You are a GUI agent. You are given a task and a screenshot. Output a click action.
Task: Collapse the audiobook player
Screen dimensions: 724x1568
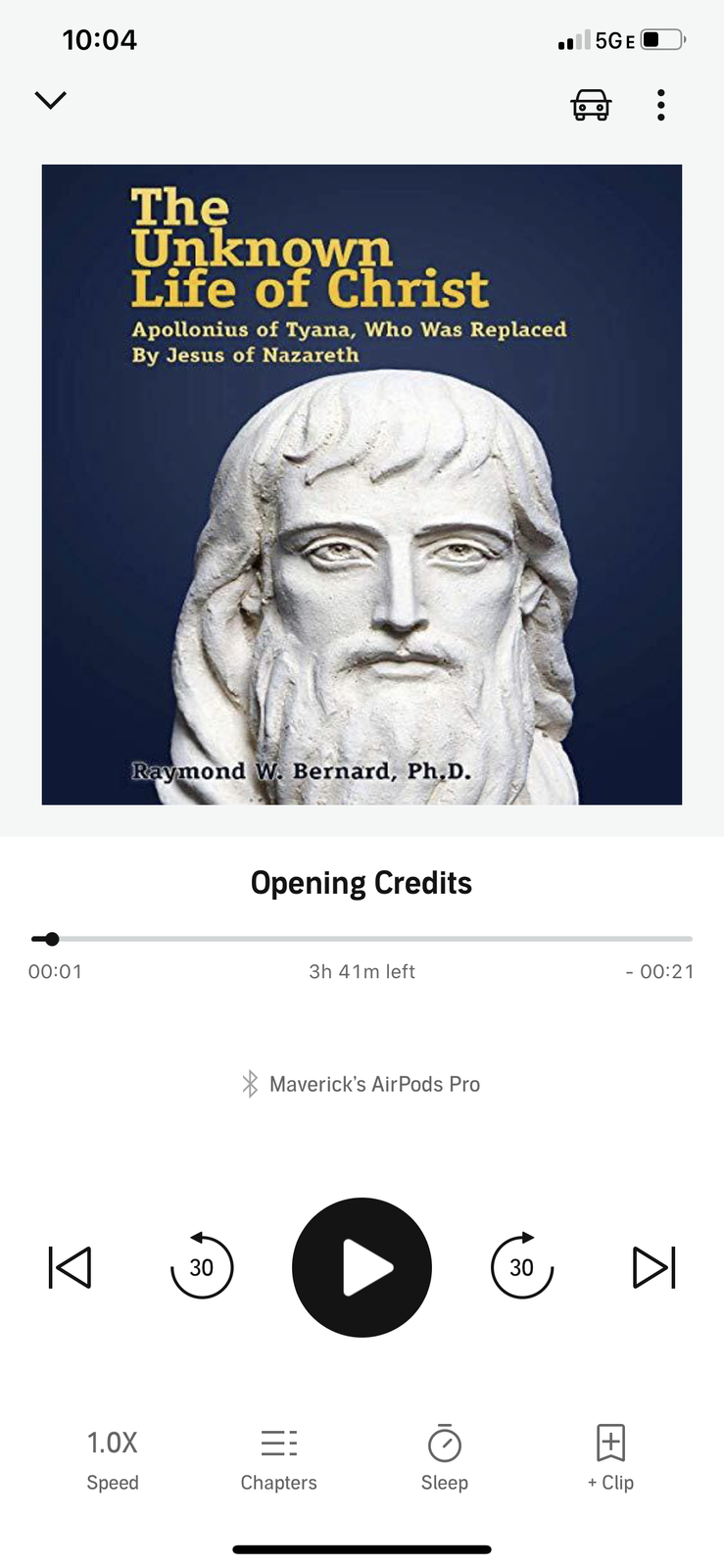[50, 100]
